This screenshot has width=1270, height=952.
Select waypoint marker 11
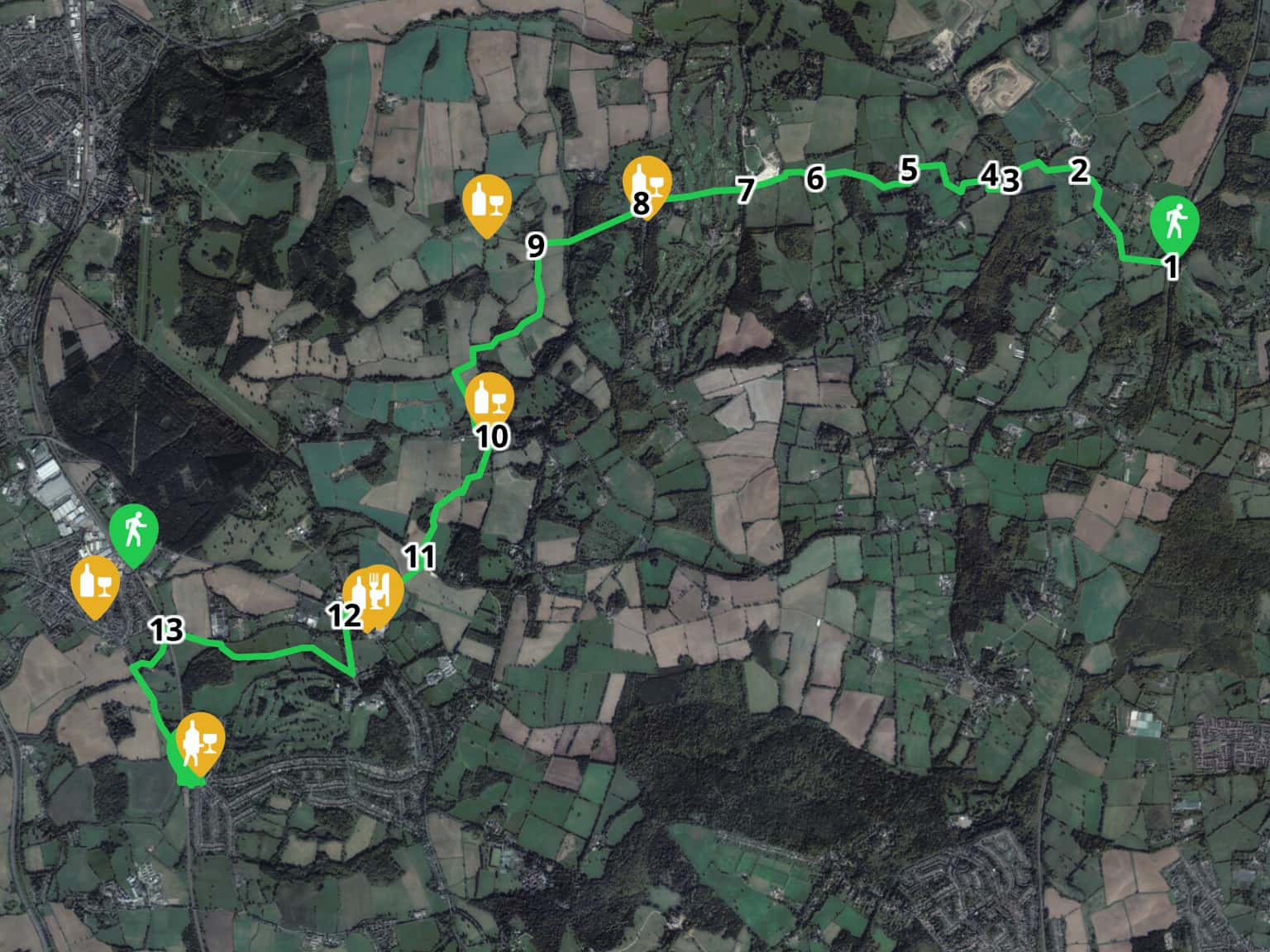point(420,557)
